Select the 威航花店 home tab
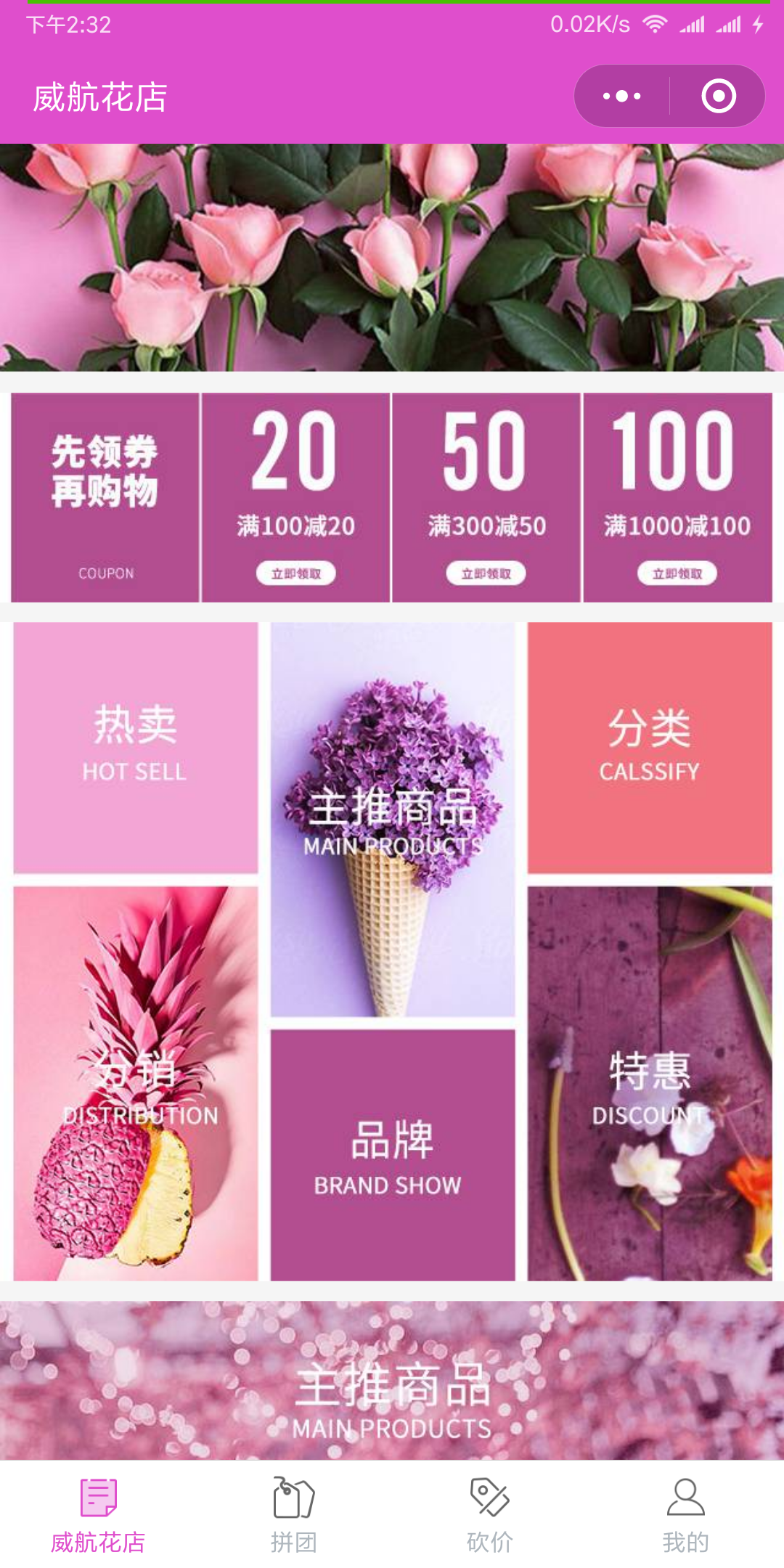 tap(98, 1515)
